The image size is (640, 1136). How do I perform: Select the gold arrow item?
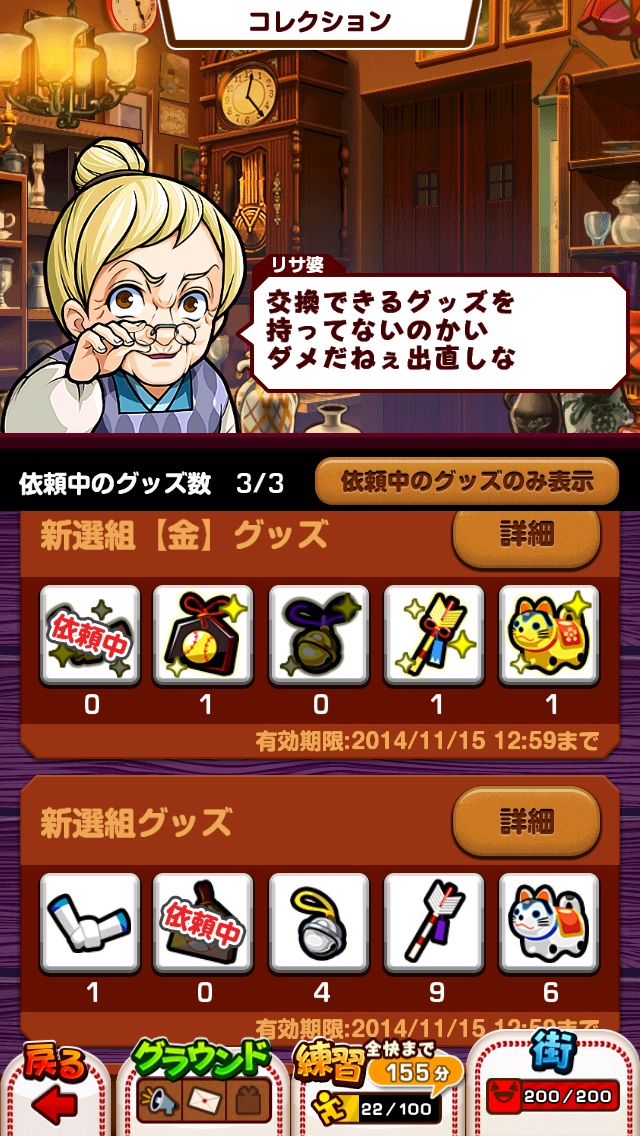coord(434,635)
